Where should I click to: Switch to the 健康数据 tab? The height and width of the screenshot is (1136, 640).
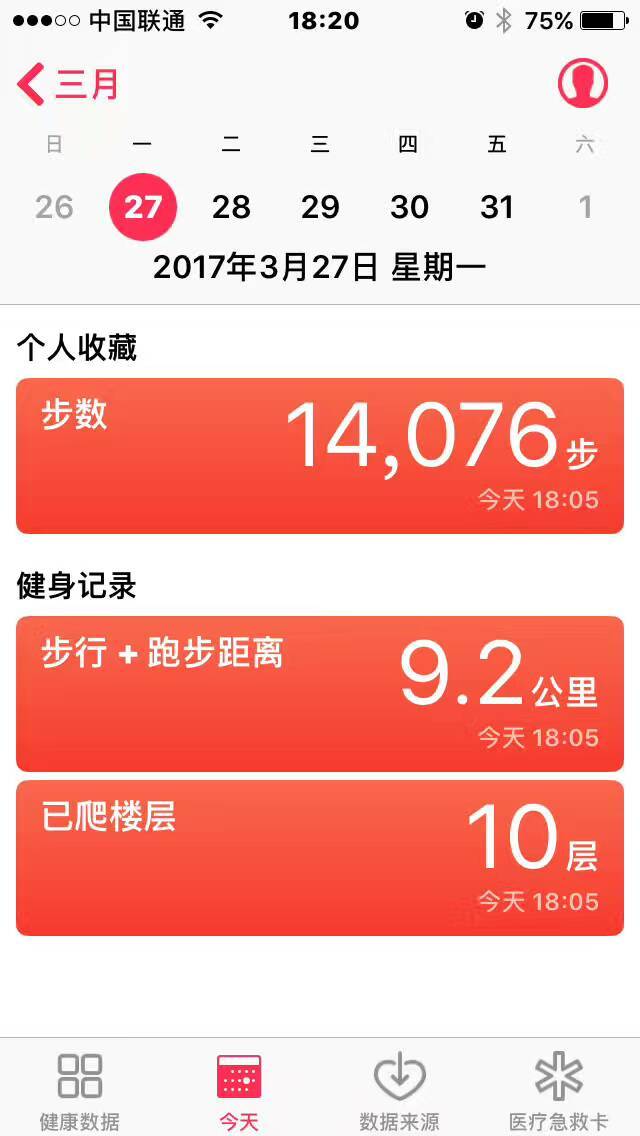click(80, 1090)
